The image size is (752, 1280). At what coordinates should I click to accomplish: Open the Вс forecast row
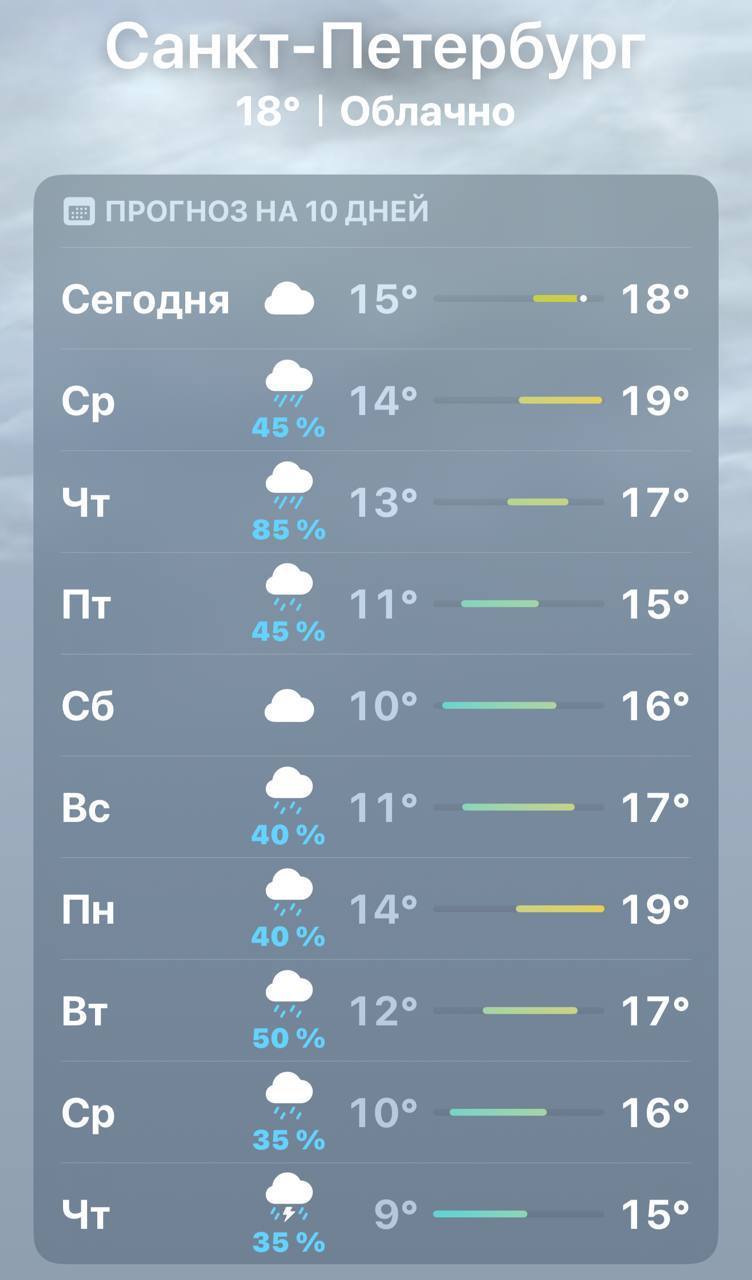[x=375, y=808]
